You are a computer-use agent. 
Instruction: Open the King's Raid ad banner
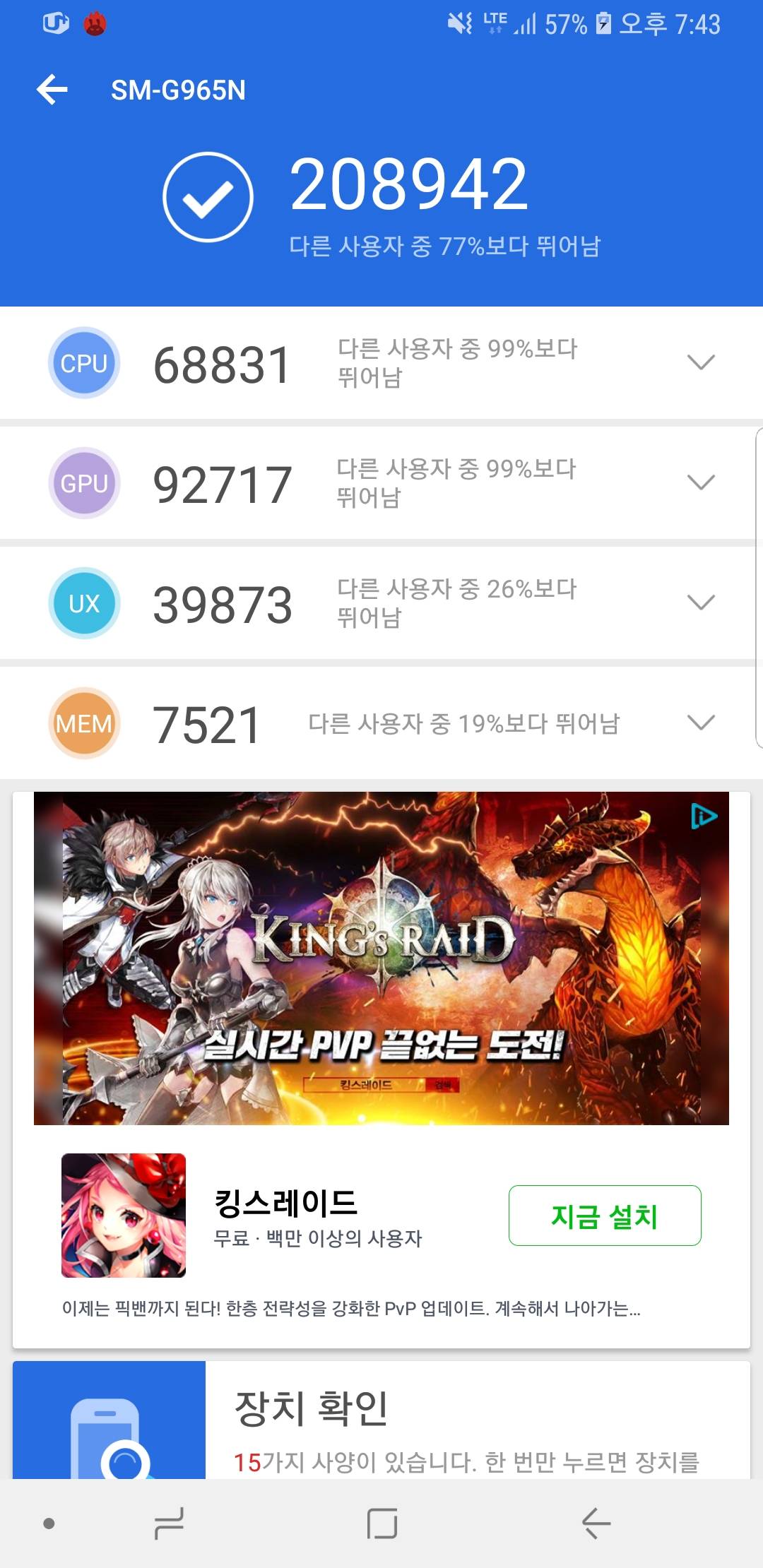point(381,958)
